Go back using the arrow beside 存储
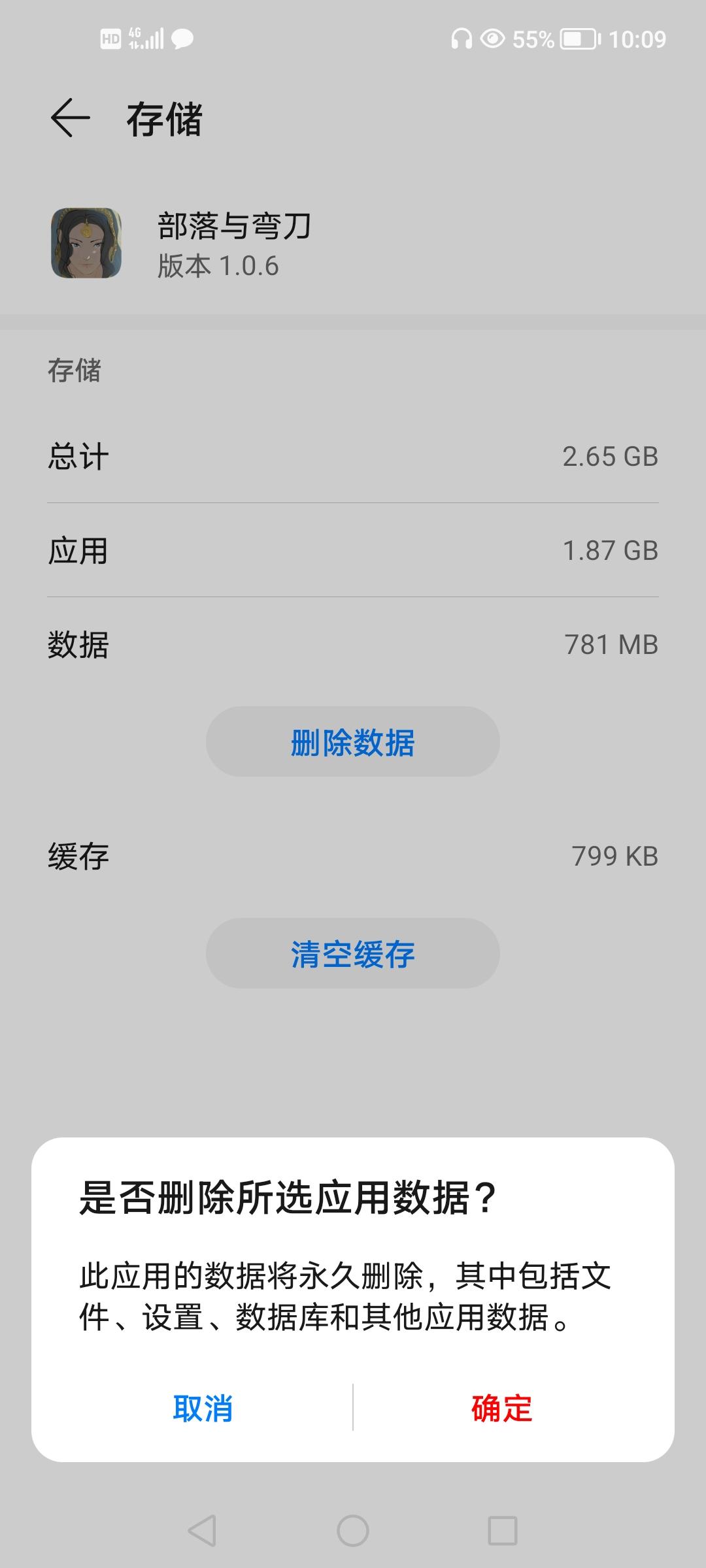Image resolution: width=706 pixels, height=1568 pixels. click(70, 118)
